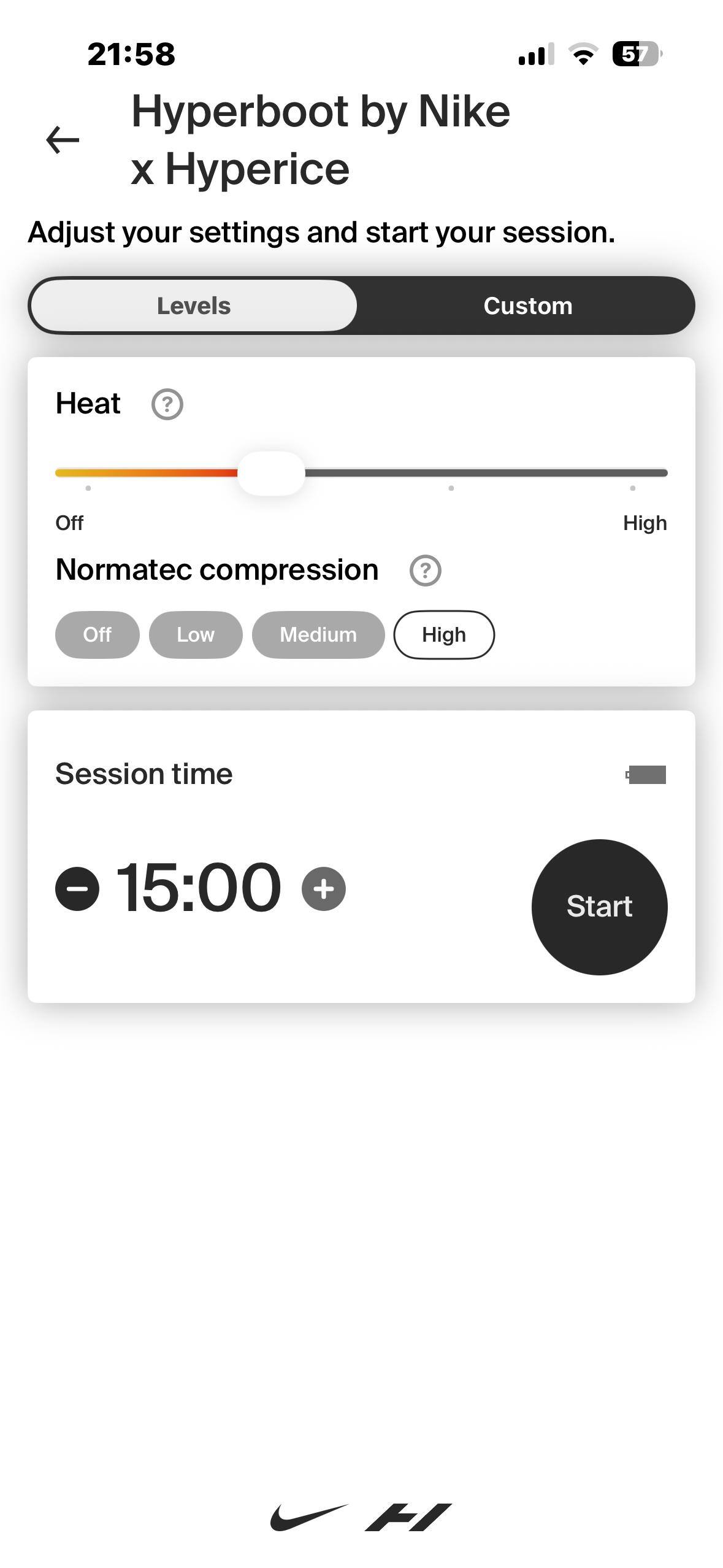Increase session time with plus button
The height and width of the screenshot is (1568, 723).
pos(324,888)
